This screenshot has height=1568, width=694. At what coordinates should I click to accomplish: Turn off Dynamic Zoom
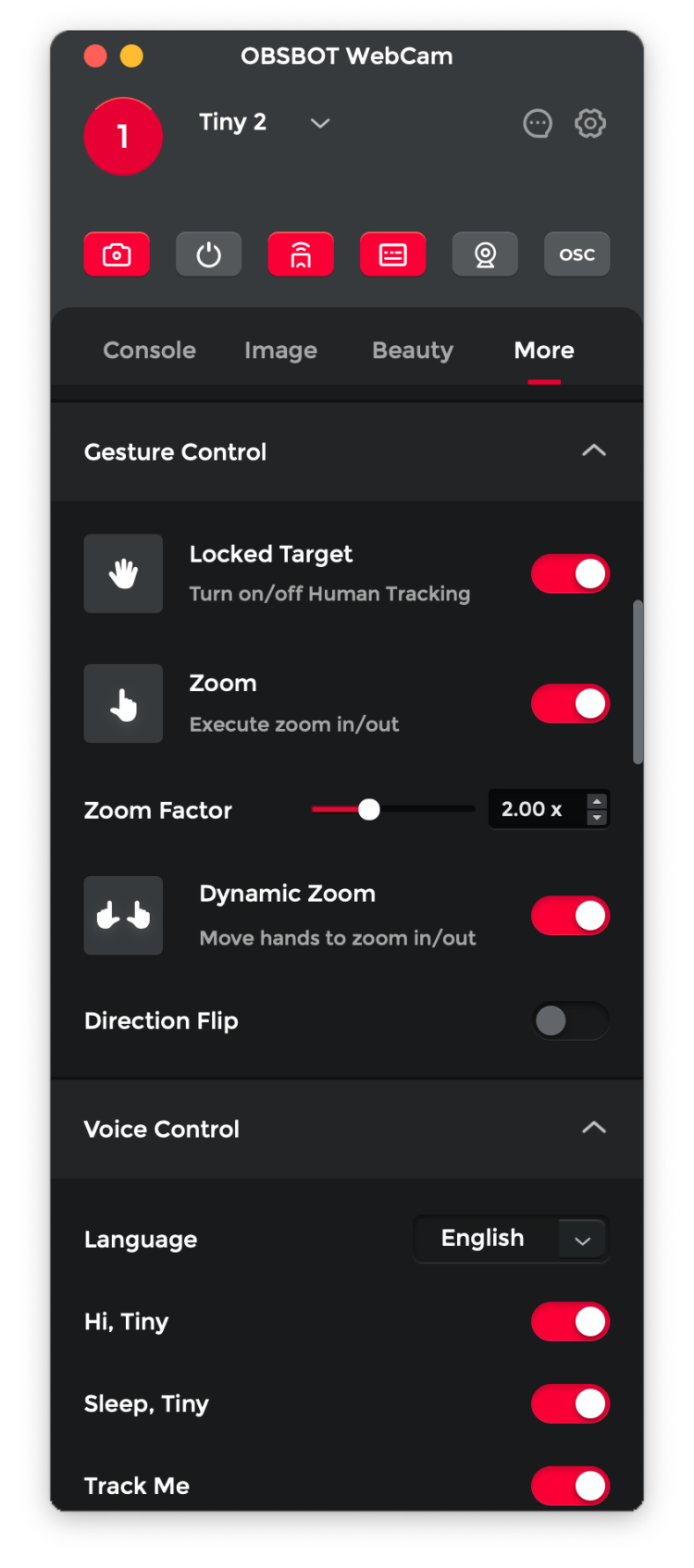coord(570,916)
